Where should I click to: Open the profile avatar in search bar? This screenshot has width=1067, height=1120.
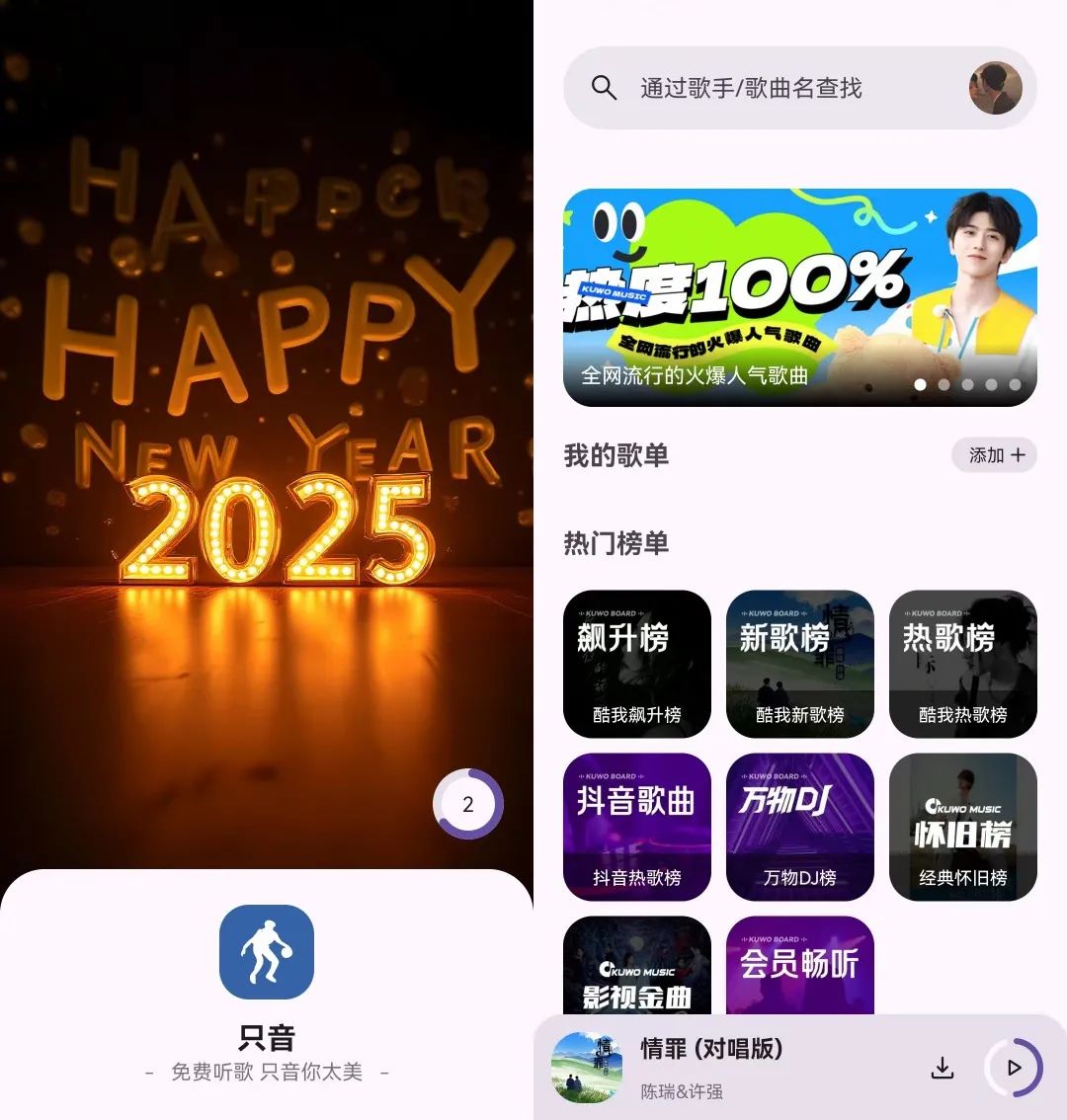point(995,88)
